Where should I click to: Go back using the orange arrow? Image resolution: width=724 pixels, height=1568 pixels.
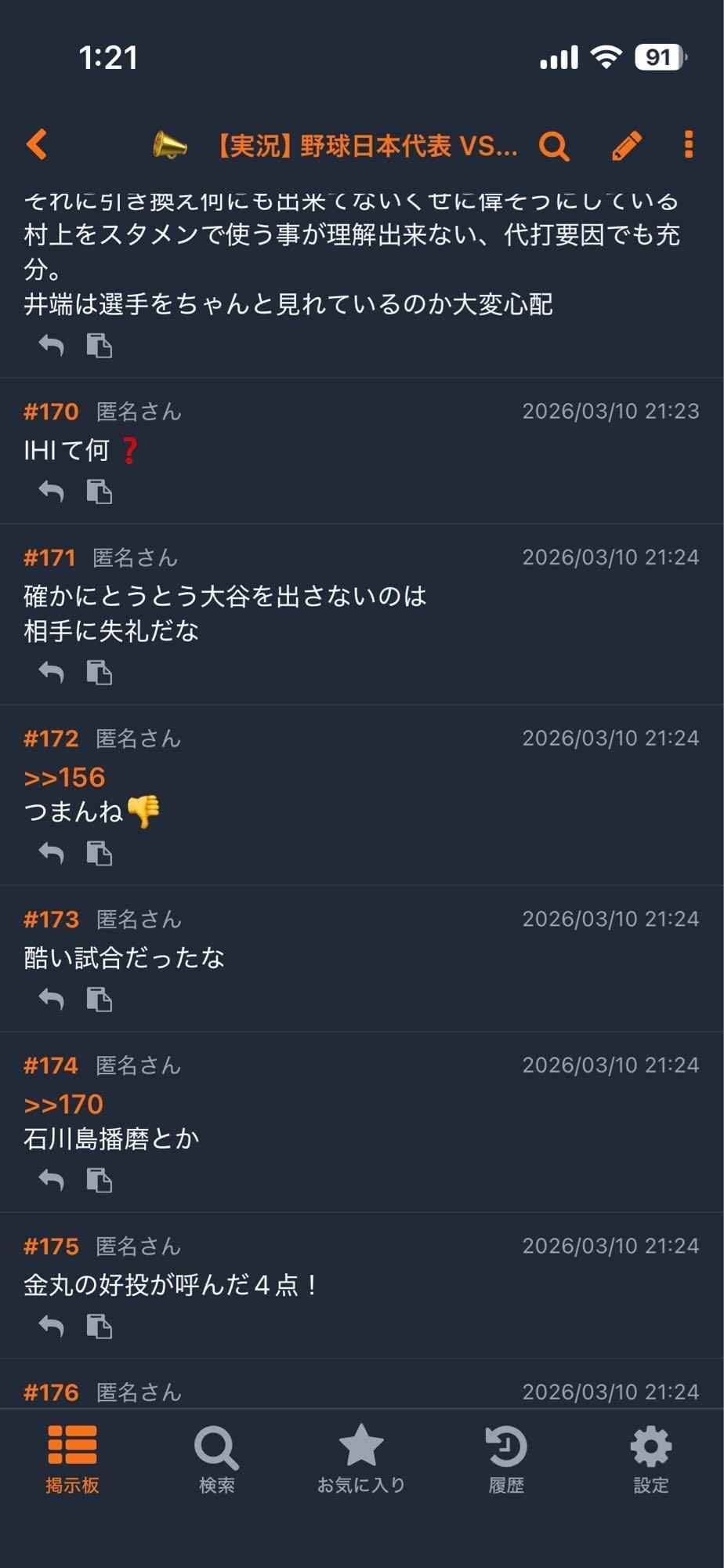click(37, 145)
